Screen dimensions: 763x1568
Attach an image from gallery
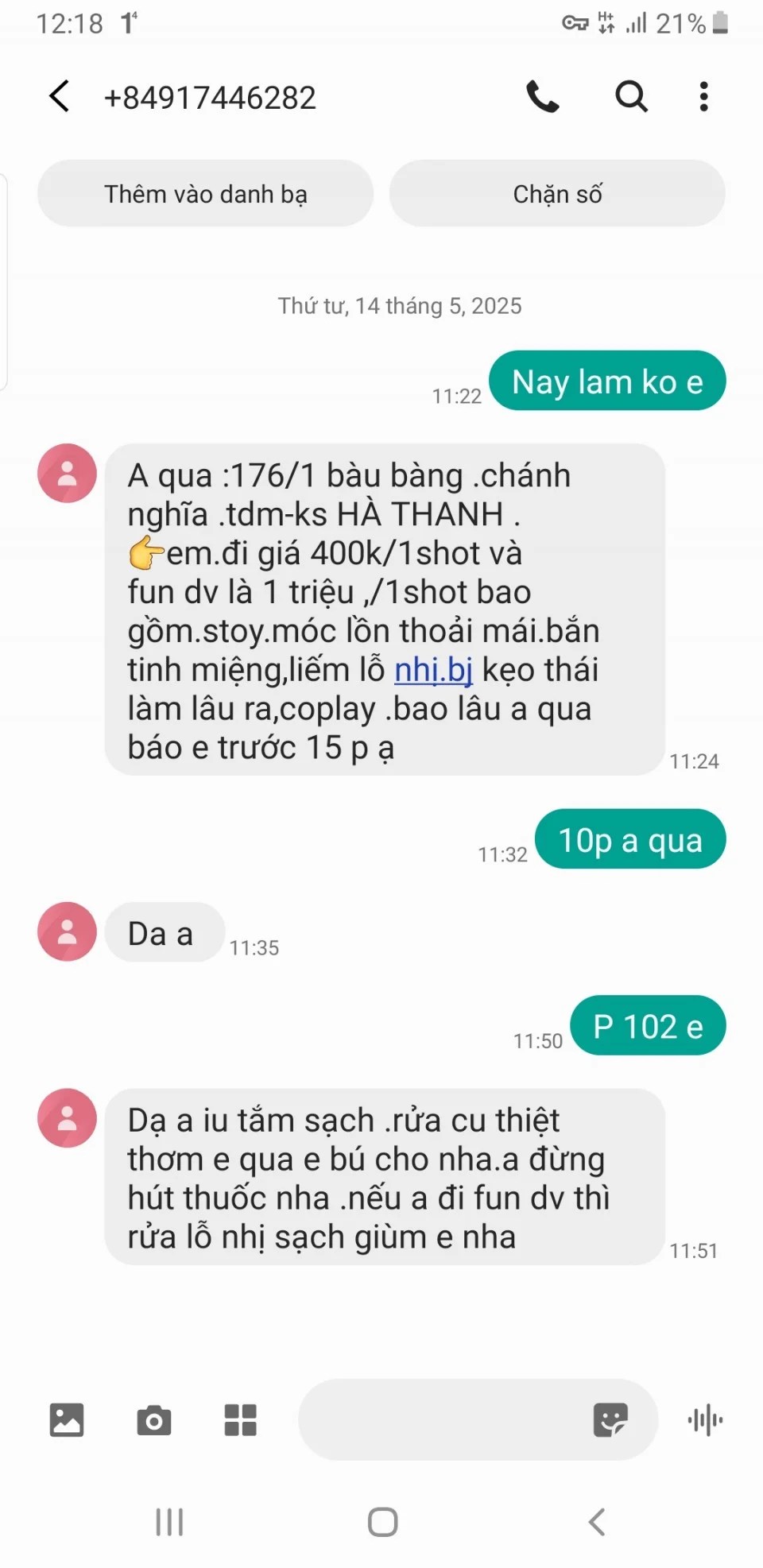(x=67, y=1419)
